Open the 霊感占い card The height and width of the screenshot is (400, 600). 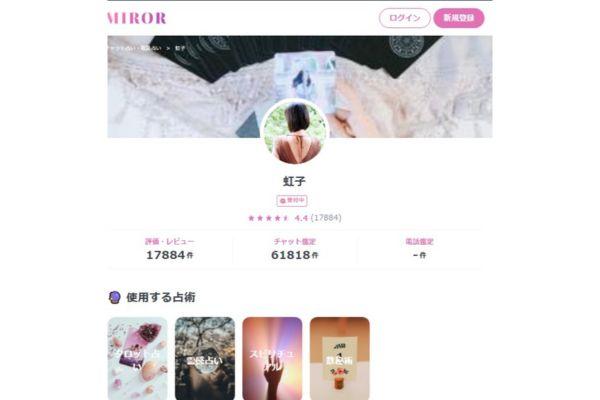tap(204, 357)
